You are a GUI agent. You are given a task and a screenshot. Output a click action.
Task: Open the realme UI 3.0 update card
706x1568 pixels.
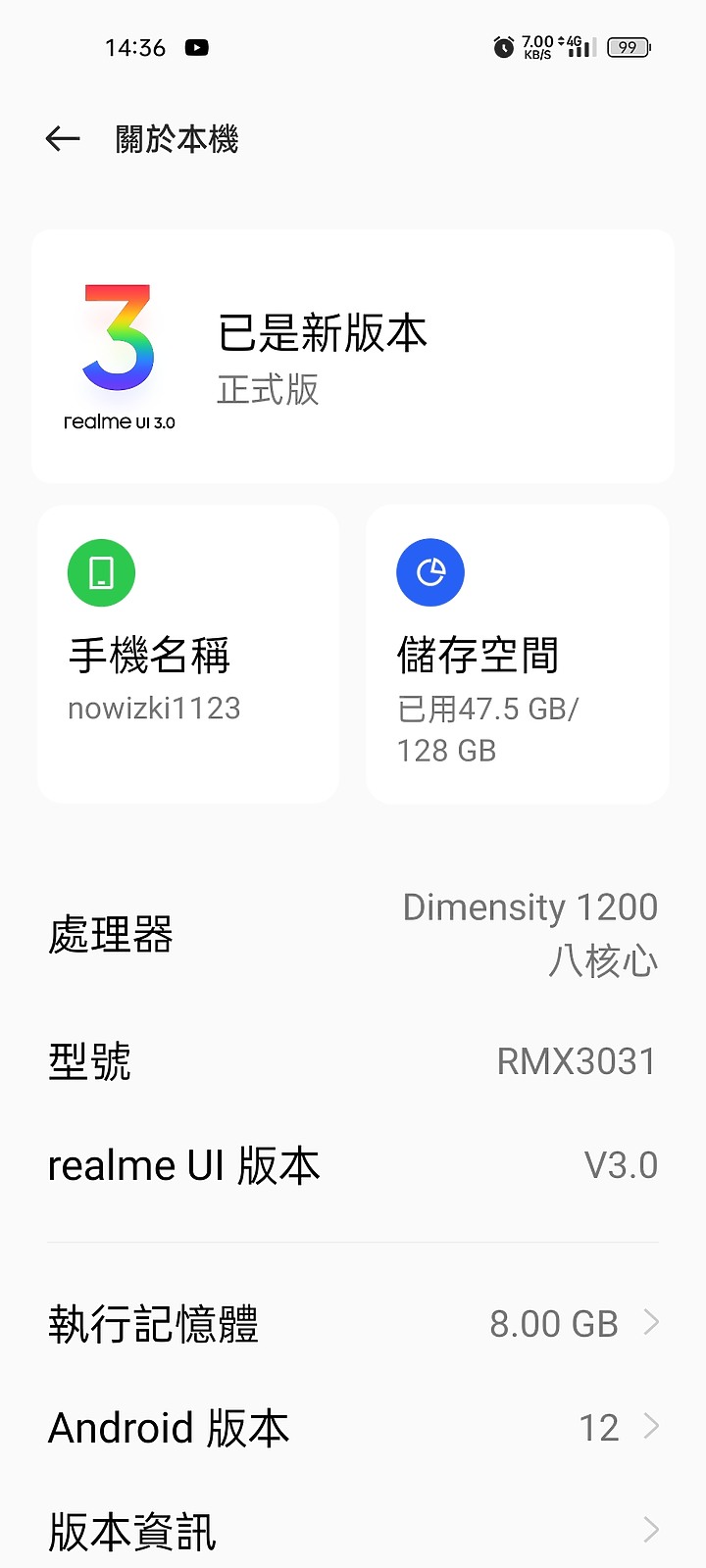coord(353,357)
